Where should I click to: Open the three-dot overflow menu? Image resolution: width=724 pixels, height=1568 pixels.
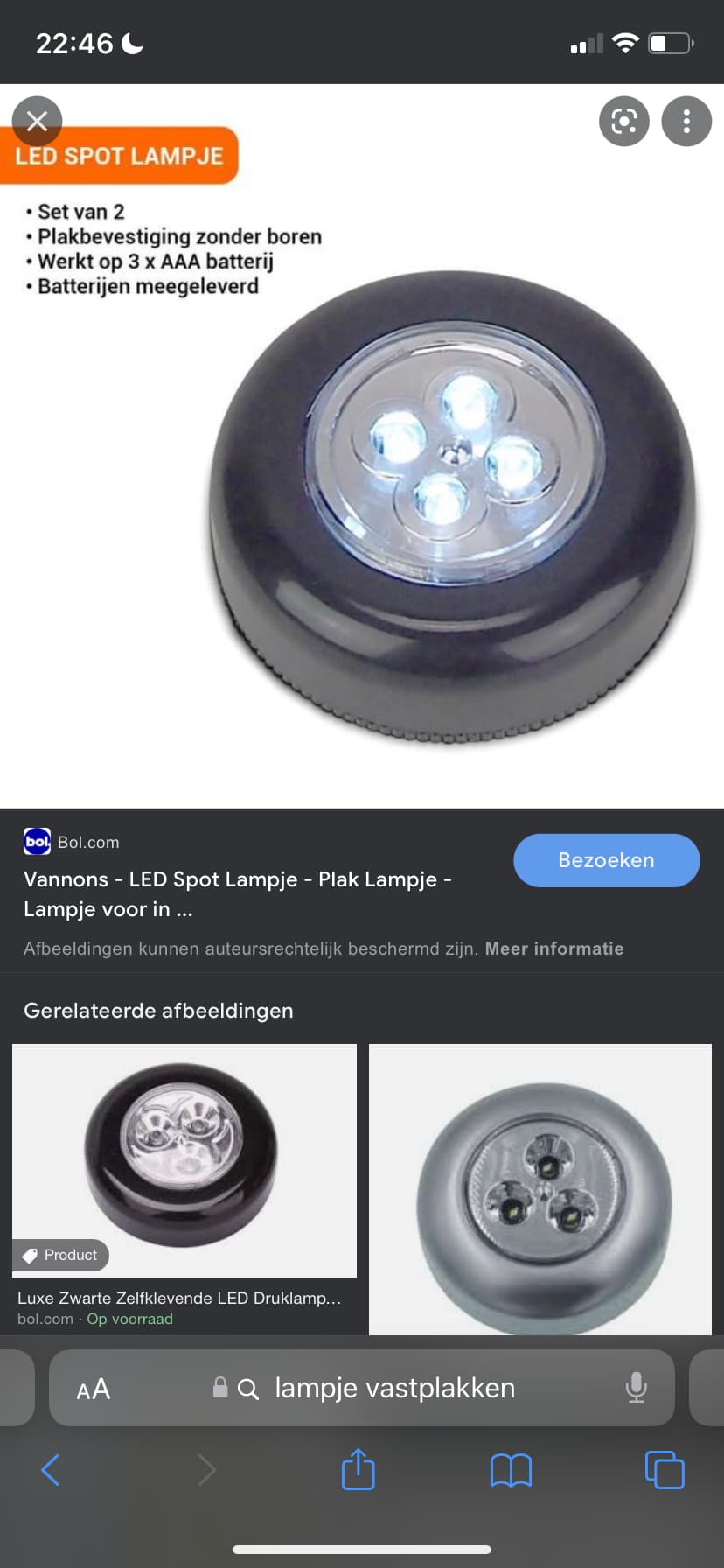686,121
